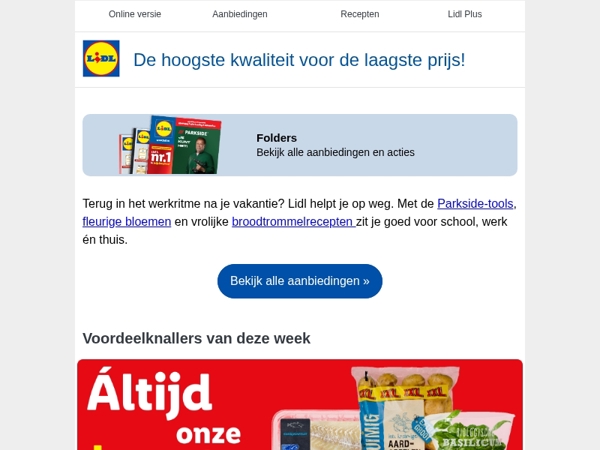Go to Aanbiedingen in the top menu

(239, 14)
